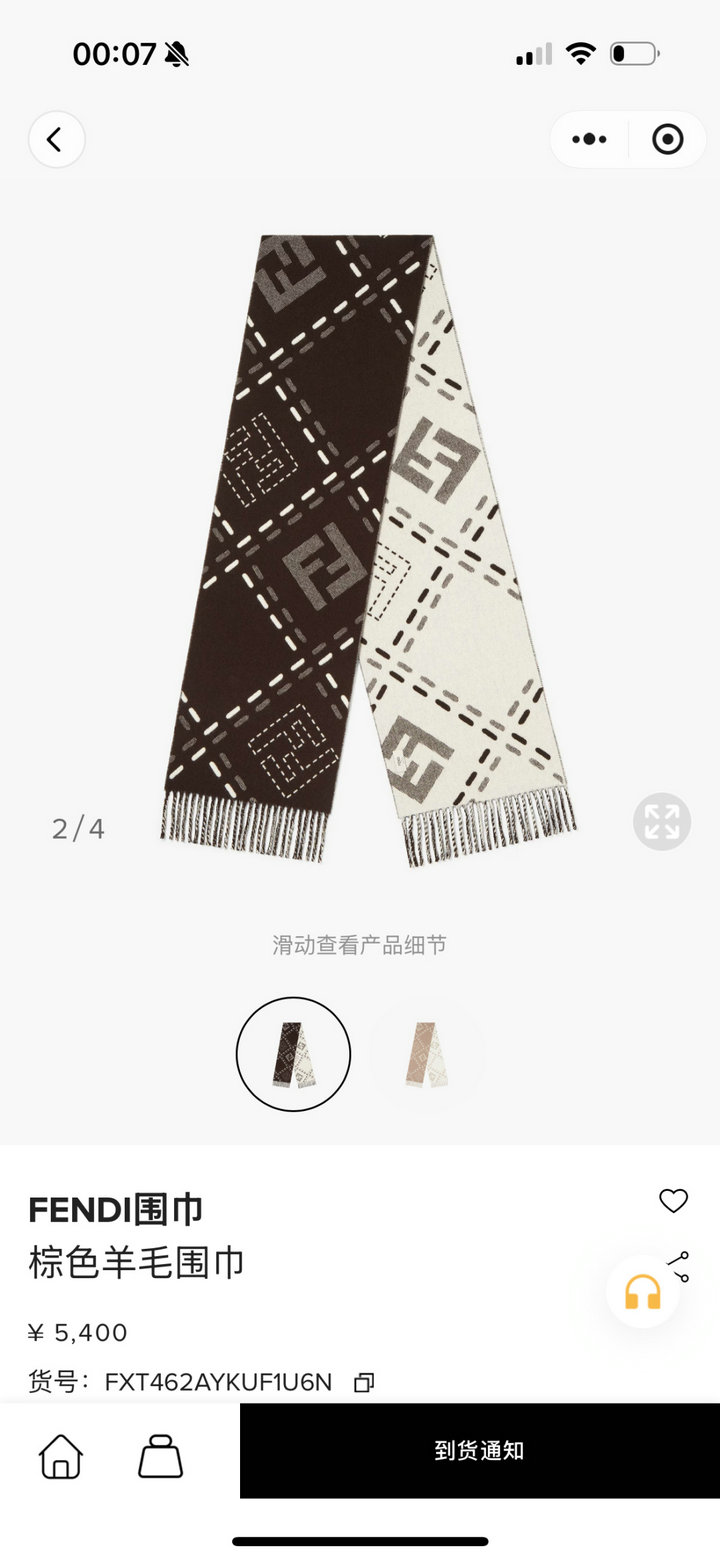This screenshot has width=720, height=1561.
Task: Open the mini program more options menu
Action: pos(589,140)
